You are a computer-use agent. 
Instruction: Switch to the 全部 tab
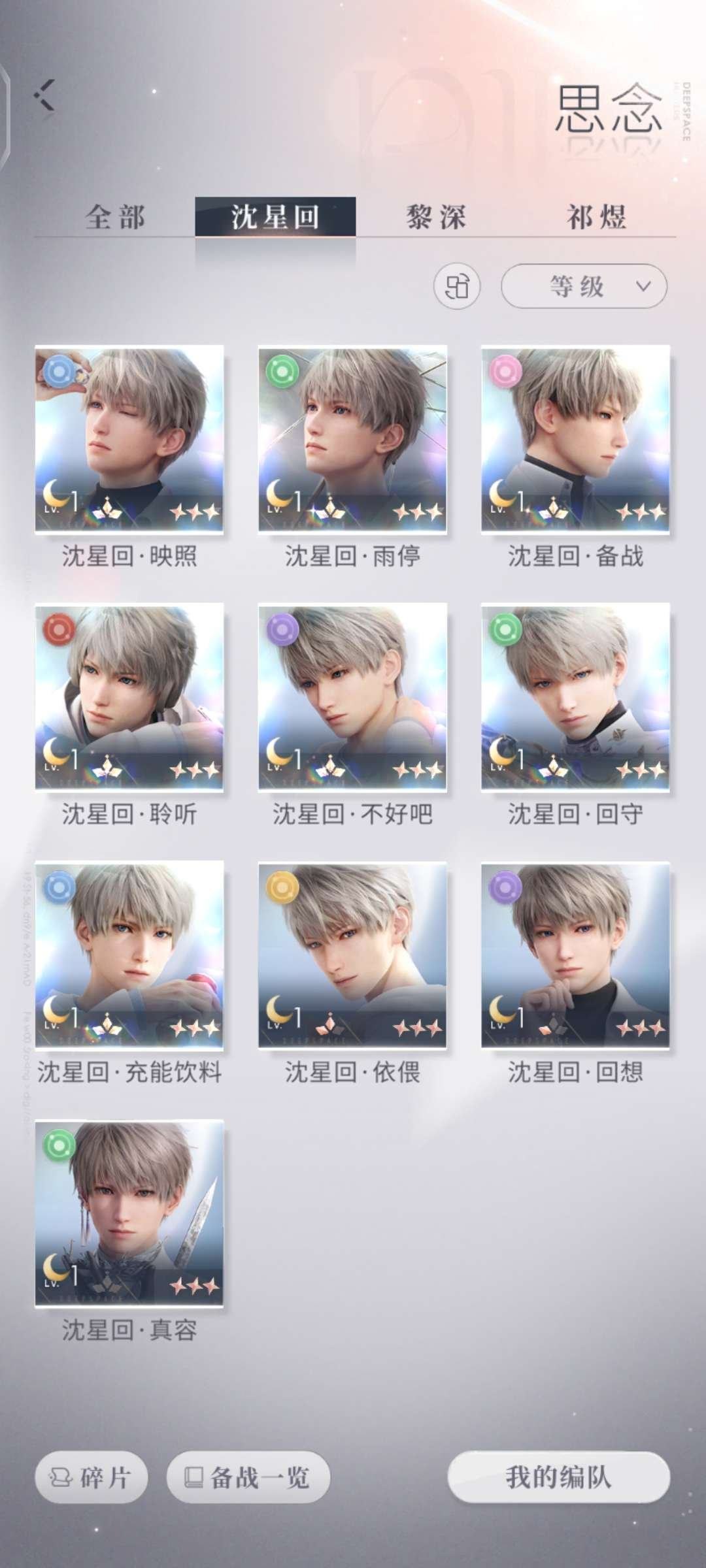(115, 217)
